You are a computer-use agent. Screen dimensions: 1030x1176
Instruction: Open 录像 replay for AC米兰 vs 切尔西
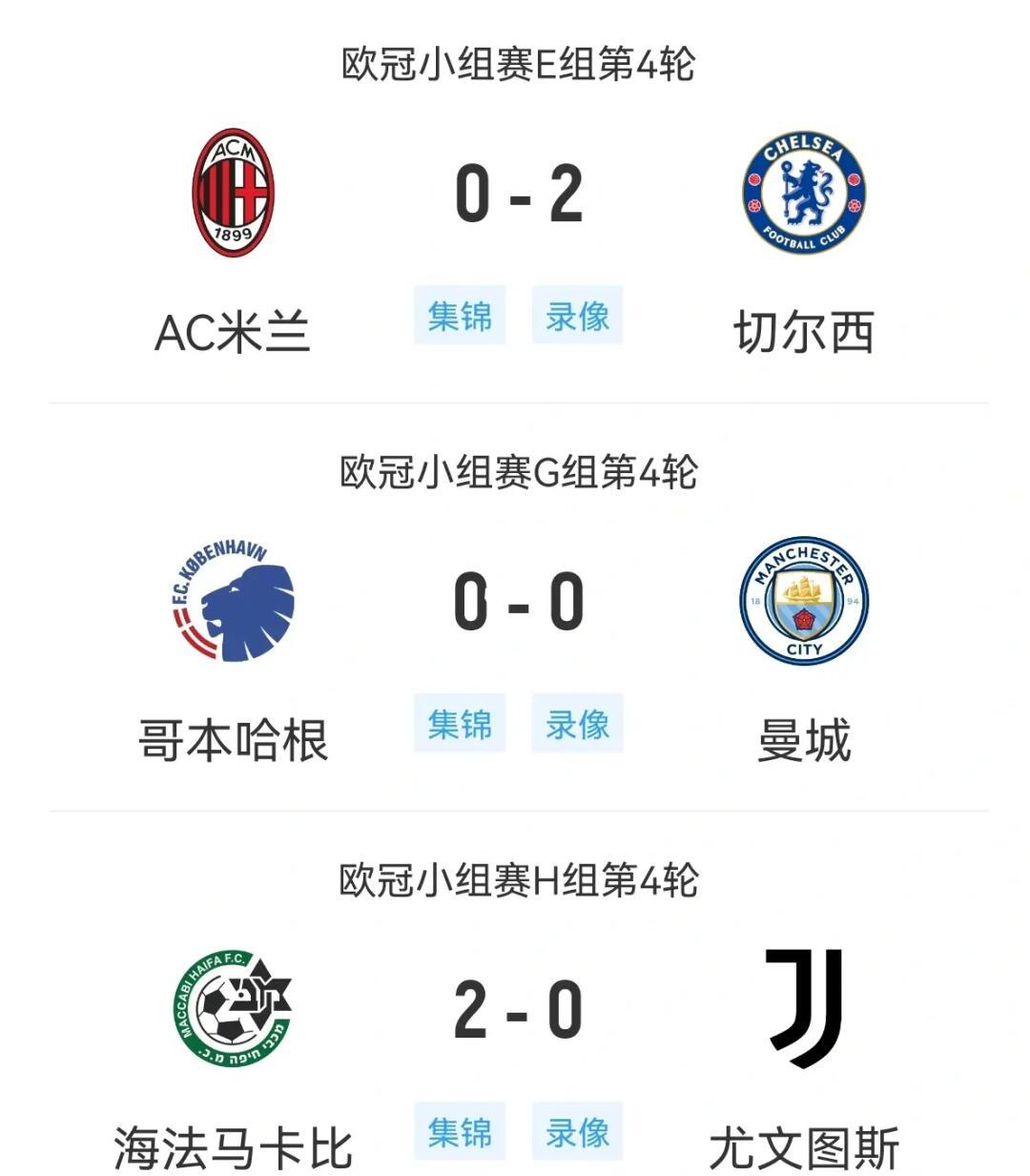point(577,316)
